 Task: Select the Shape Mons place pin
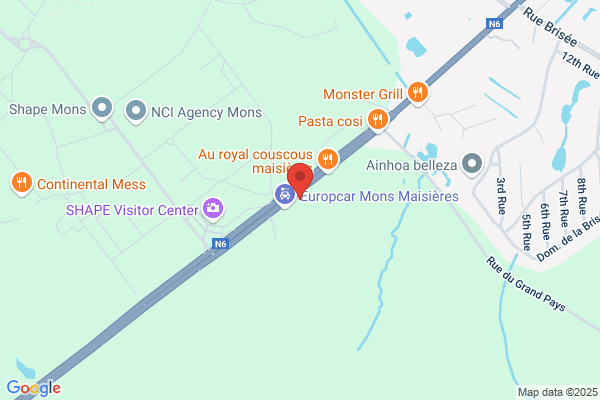coord(102,108)
